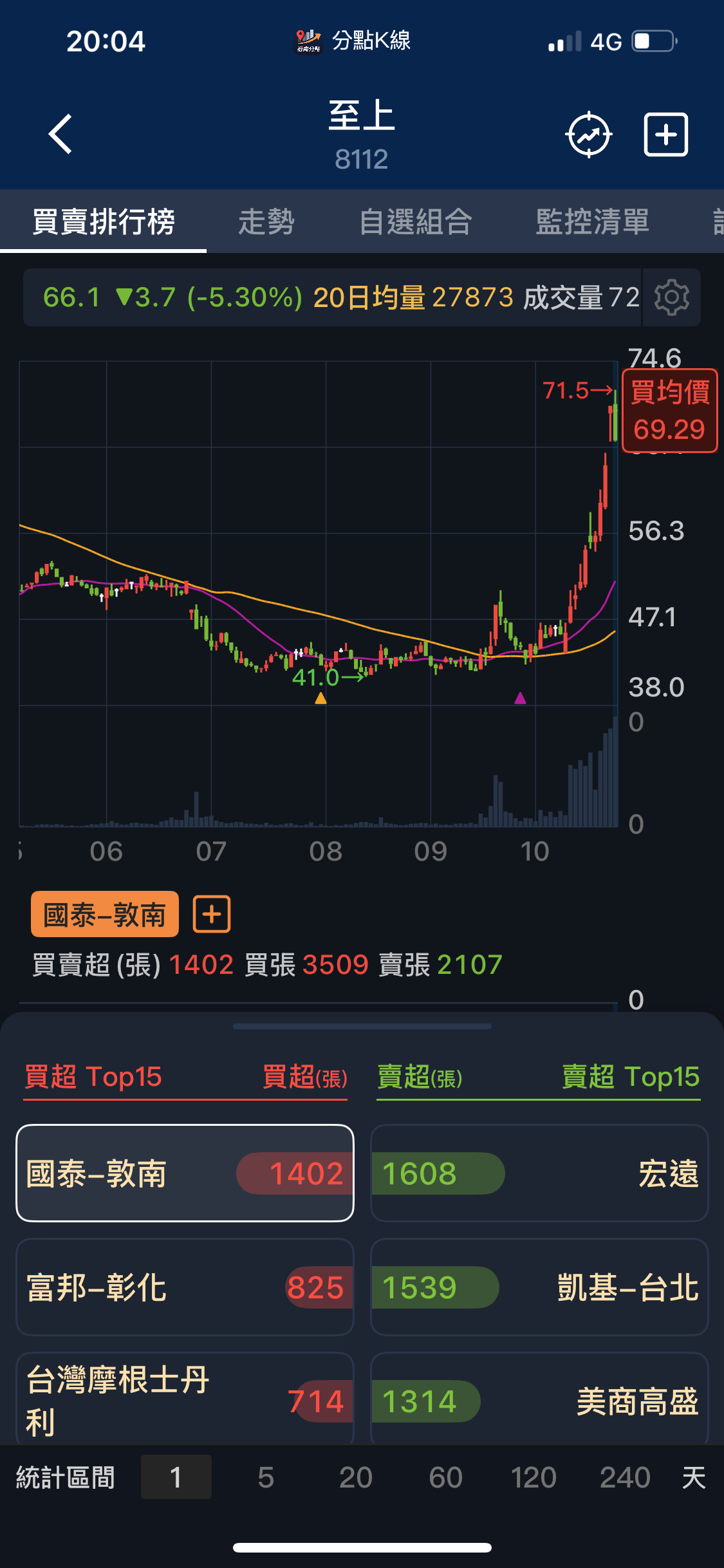Screen dimensions: 724x1568
Task: Add a broker with the orange plus button
Action: pyautogui.click(x=212, y=914)
